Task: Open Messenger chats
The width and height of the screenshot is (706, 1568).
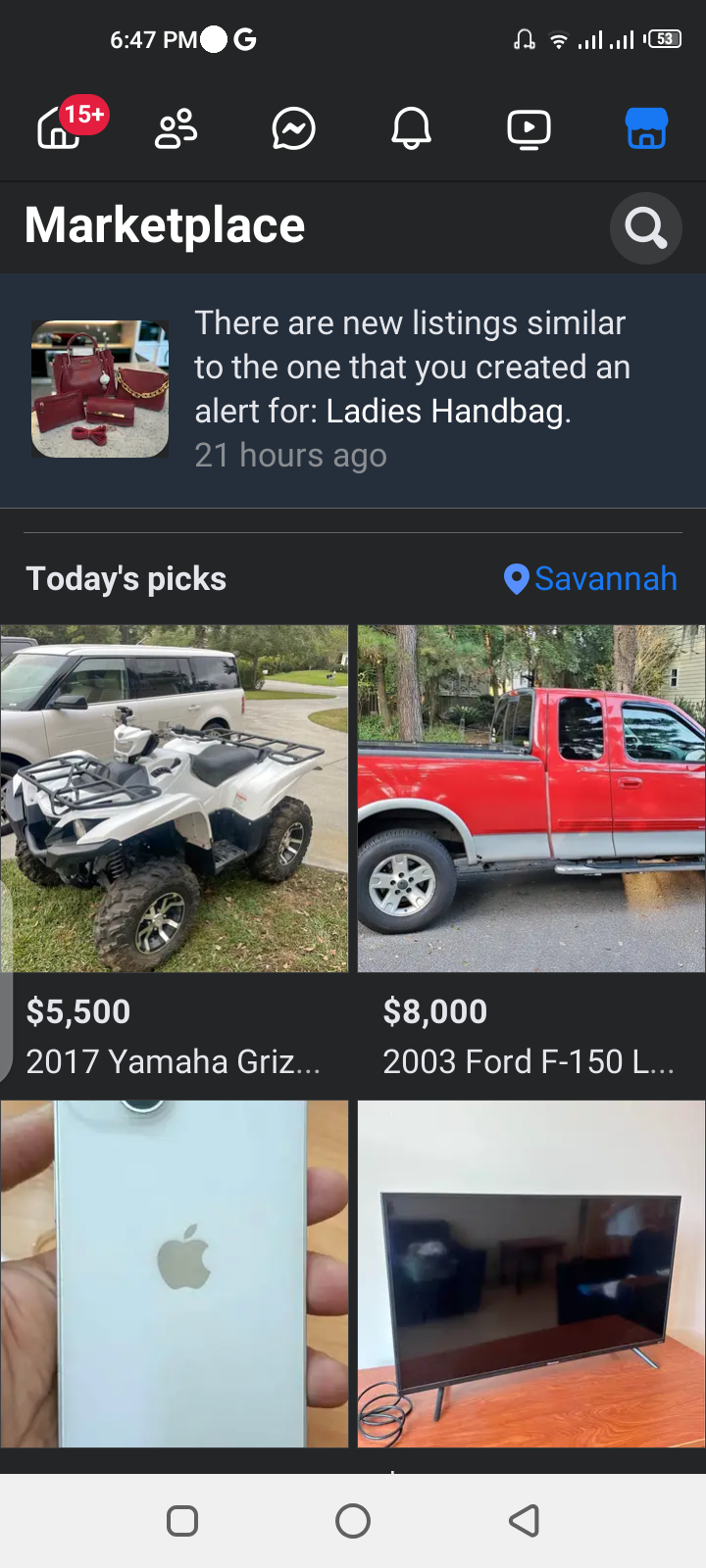Action: 293,128
